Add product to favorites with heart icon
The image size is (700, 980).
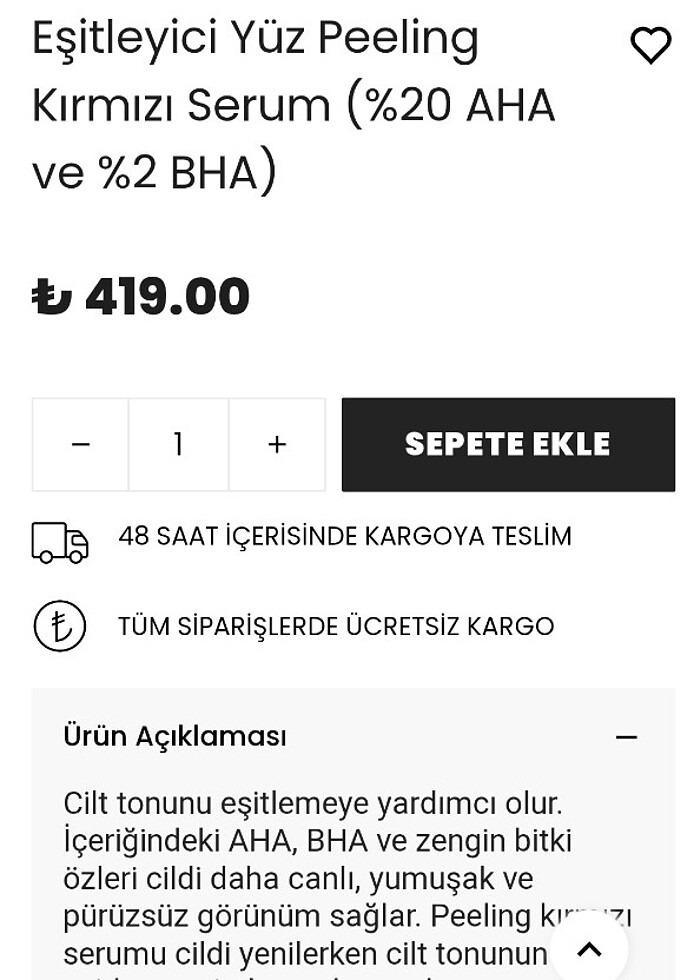(x=650, y=45)
